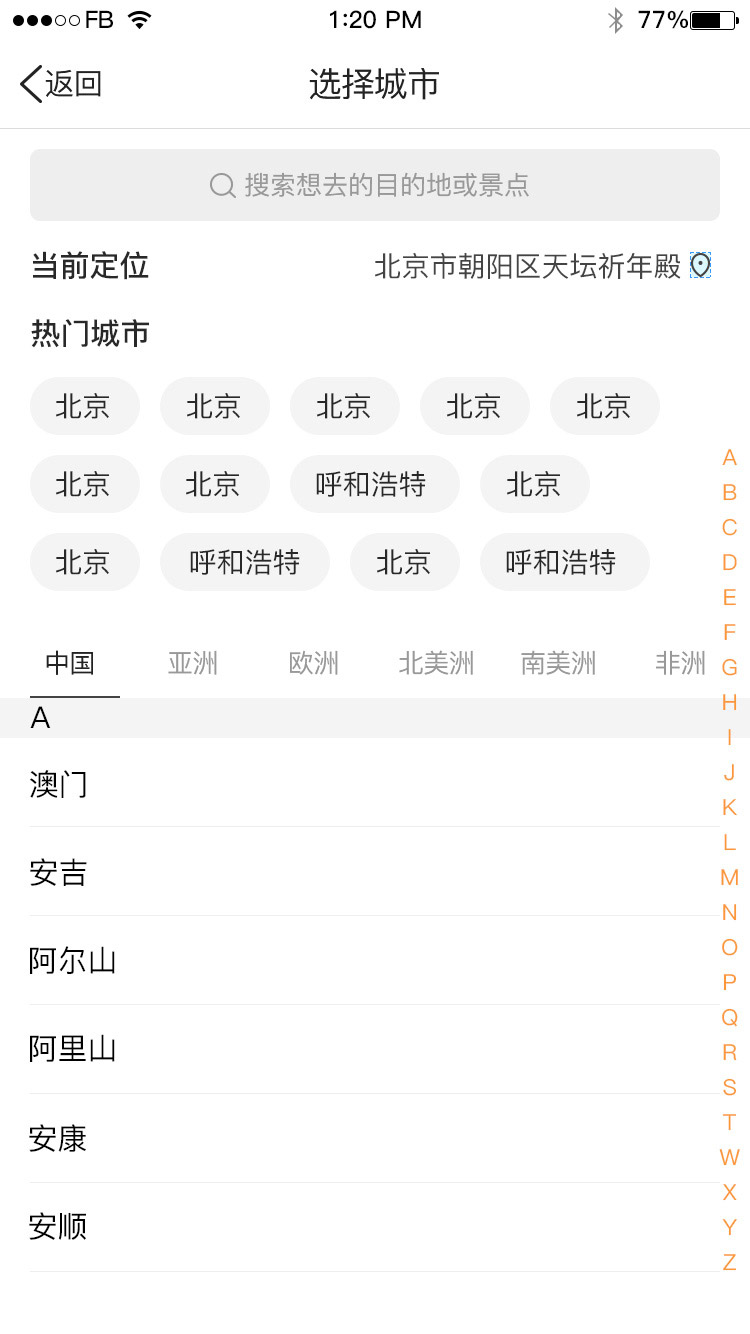Image resolution: width=750 pixels, height=1334 pixels.
Task: Select the 中国 tab
Action: (x=70, y=663)
